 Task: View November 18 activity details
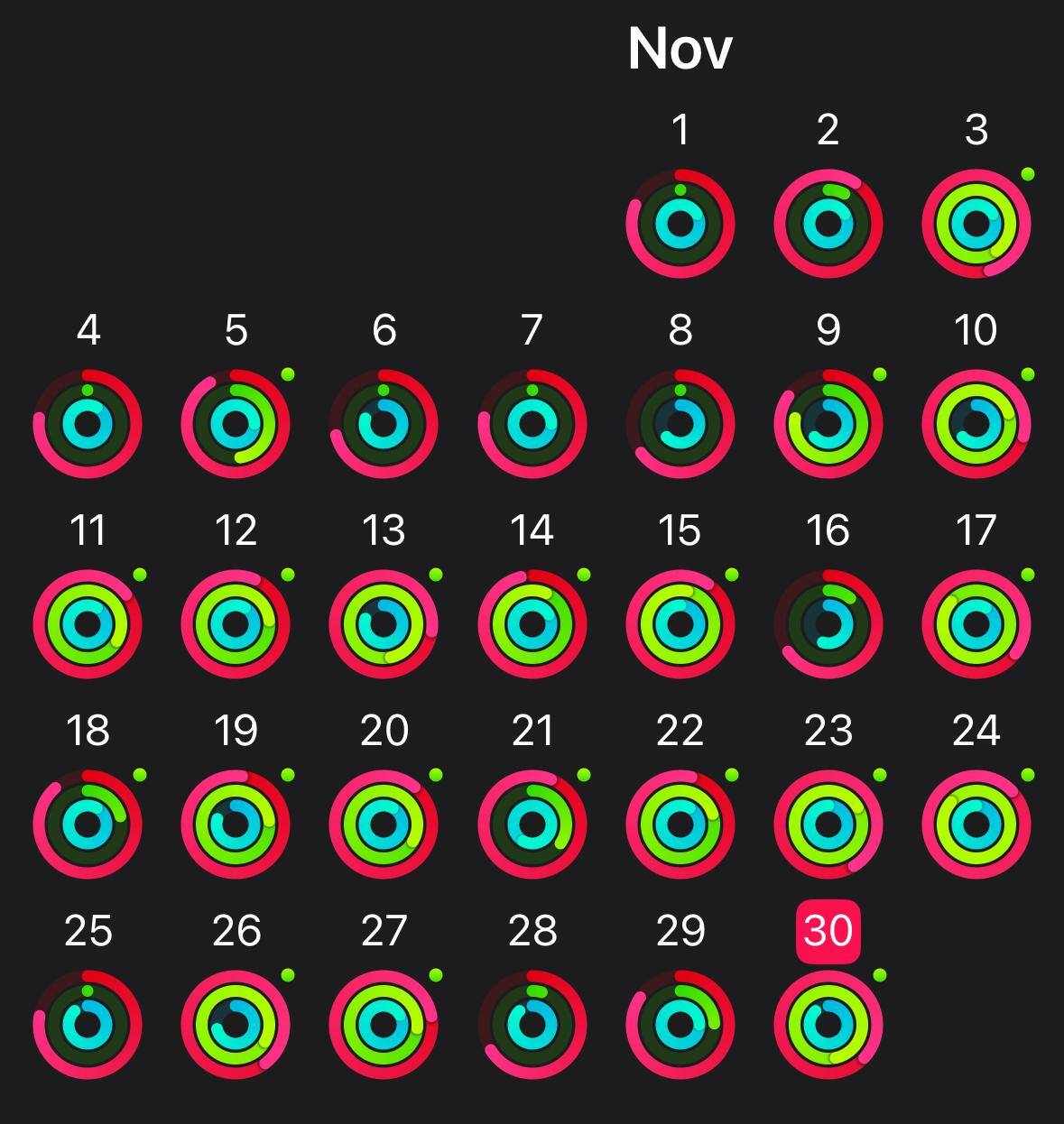[x=88, y=825]
